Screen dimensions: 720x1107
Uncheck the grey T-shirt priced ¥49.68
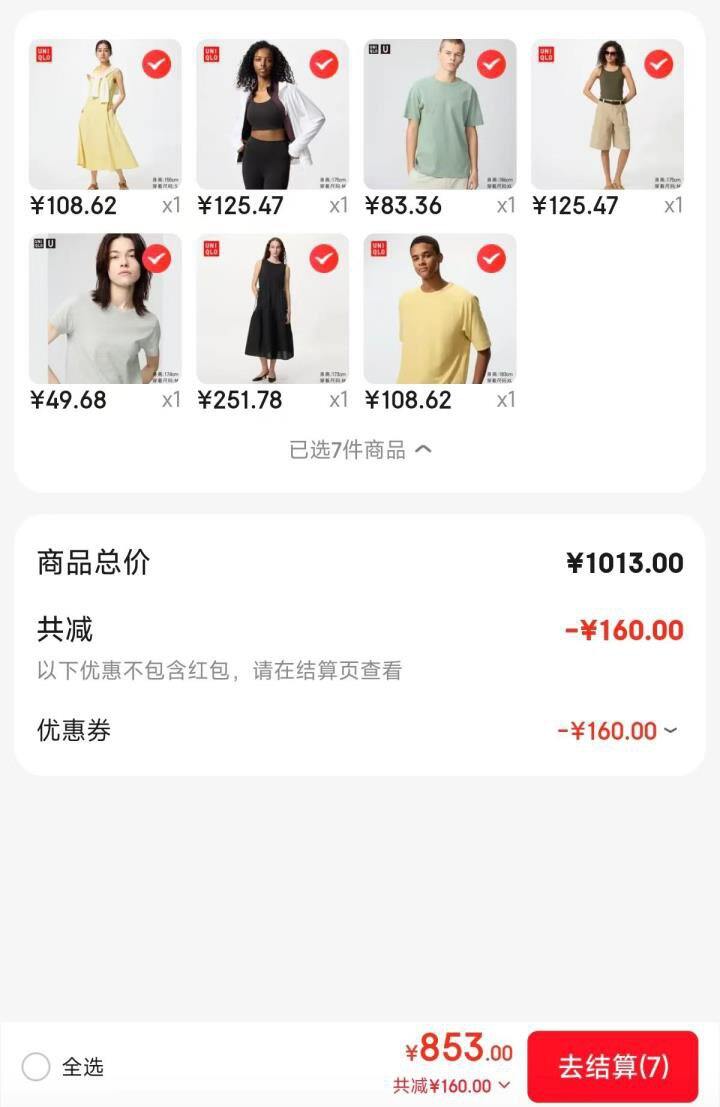[157, 258]
